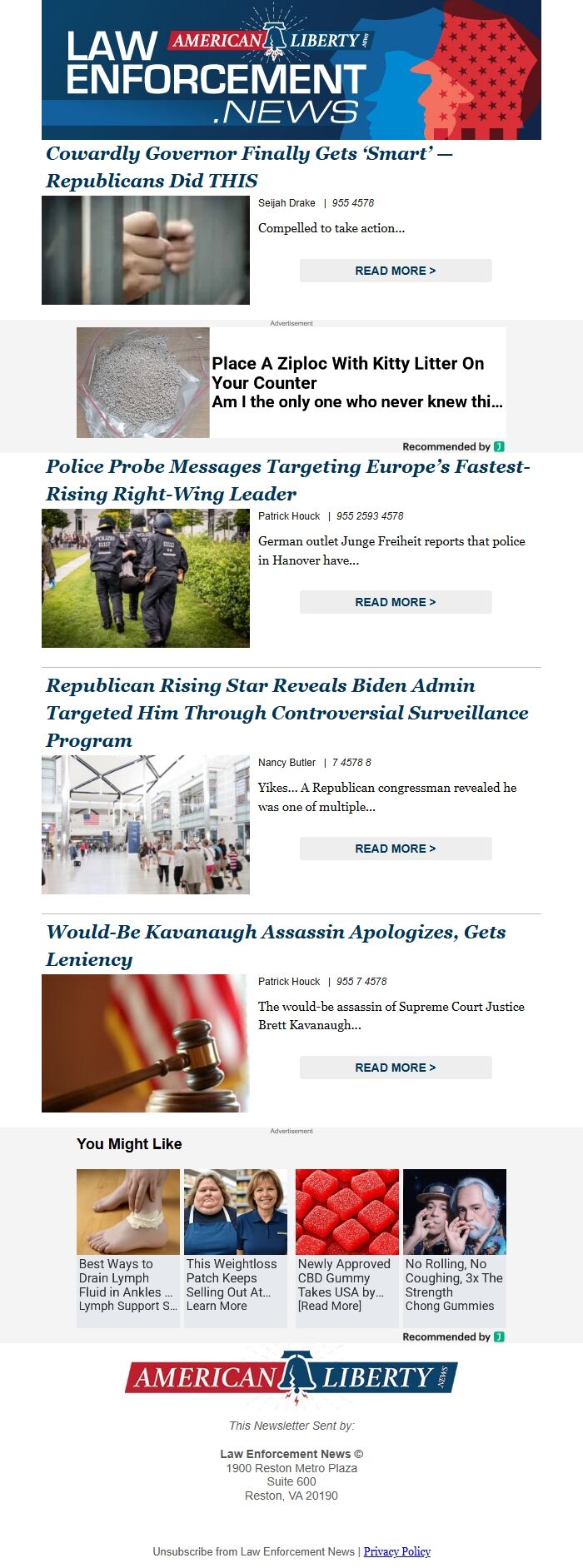Open the Privacy Policy link
The image size is (583, 1568).
pyautogui.click(x=396, y=1551)
